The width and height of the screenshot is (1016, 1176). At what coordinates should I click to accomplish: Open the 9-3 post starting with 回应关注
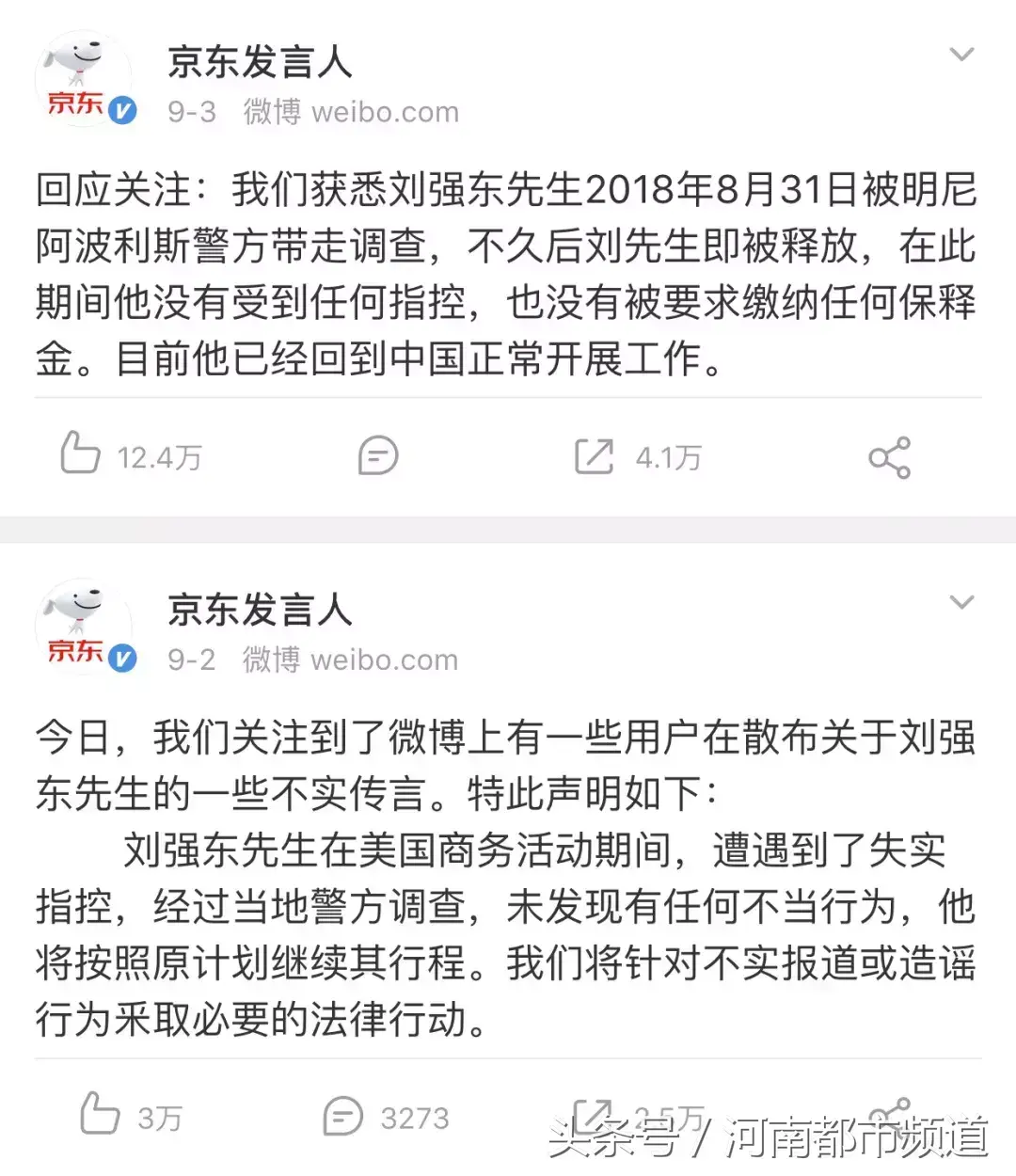506,274
